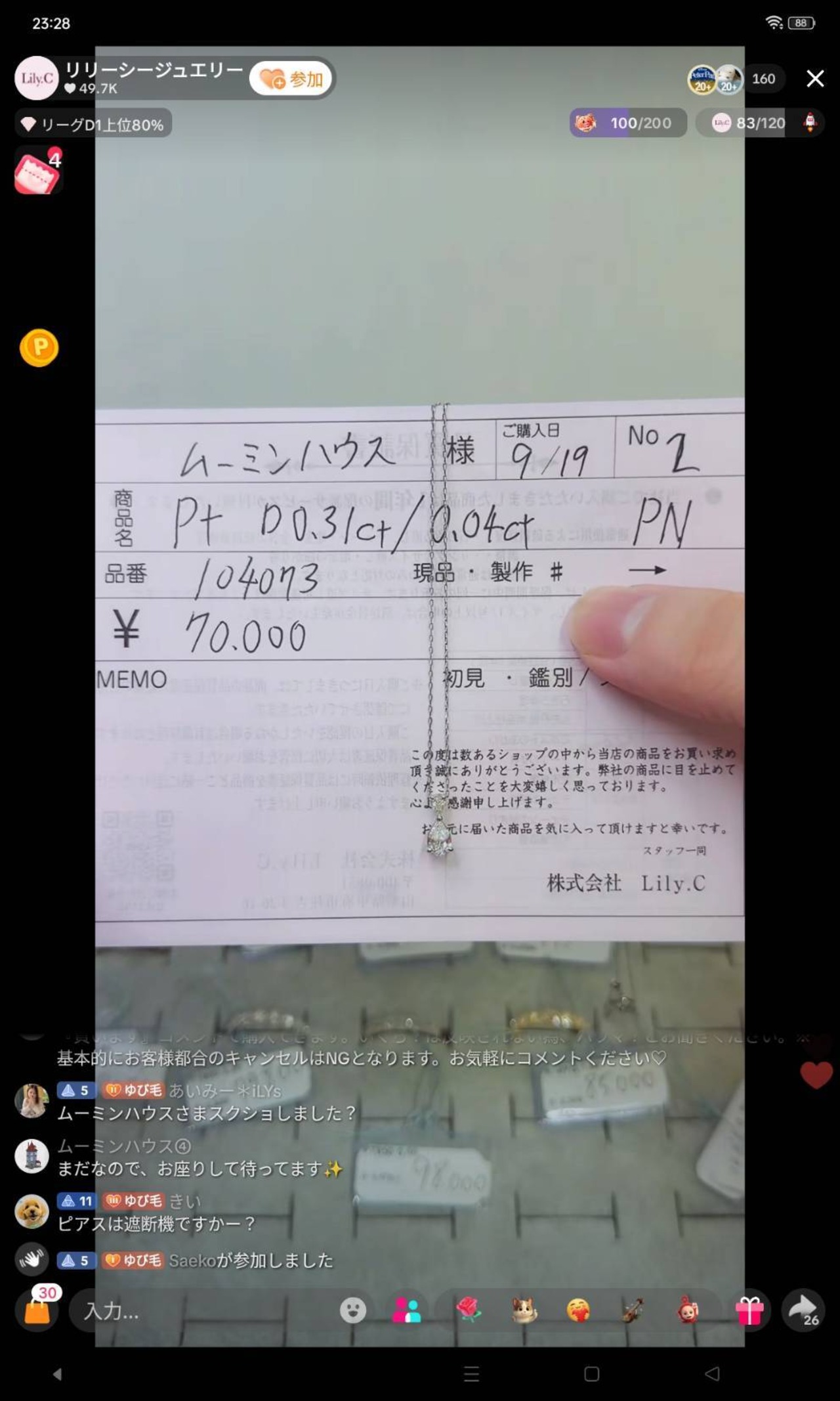Tap the system home button
Viewport: 840px width, 1401px height.
coord(591,1373)
